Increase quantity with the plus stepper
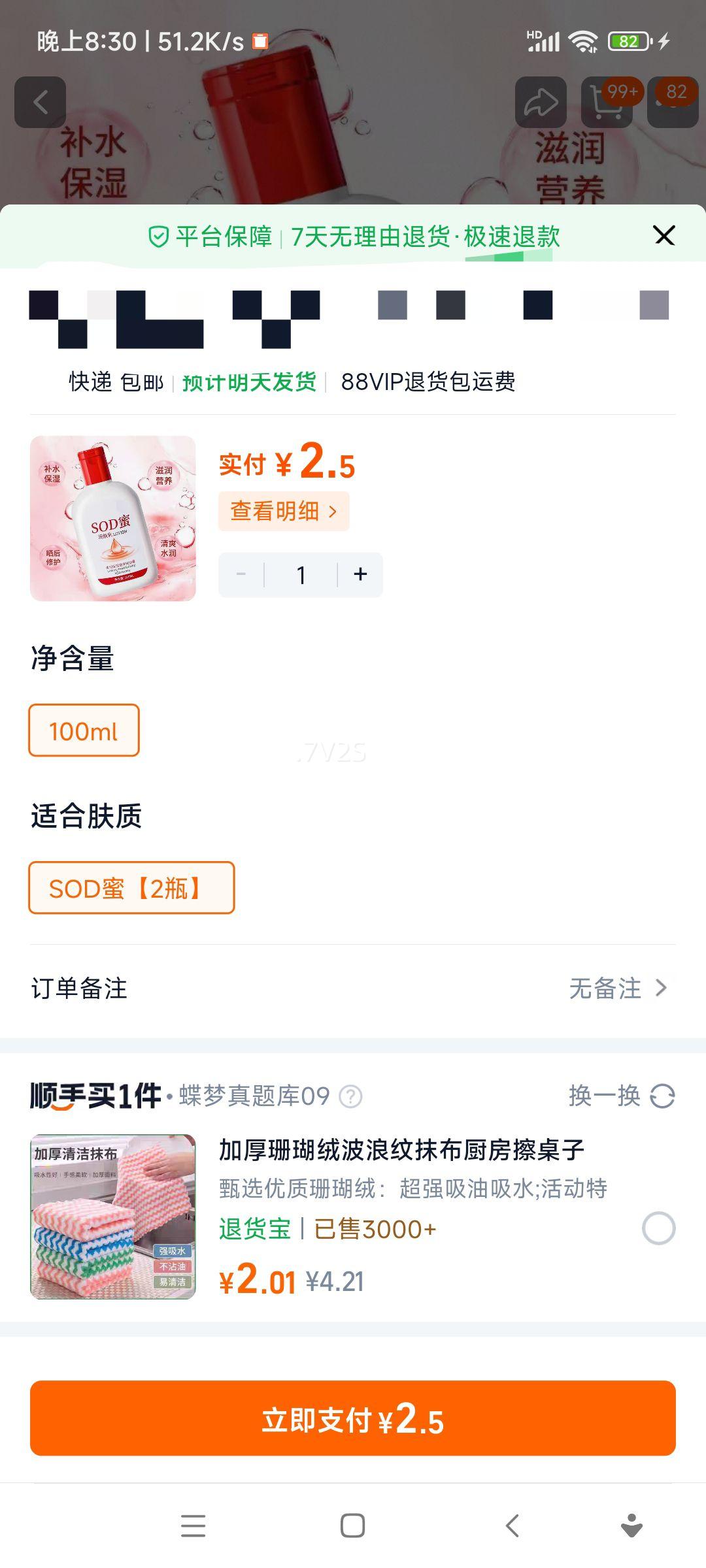Screen dimensions: 706x1568 point(359,574)
